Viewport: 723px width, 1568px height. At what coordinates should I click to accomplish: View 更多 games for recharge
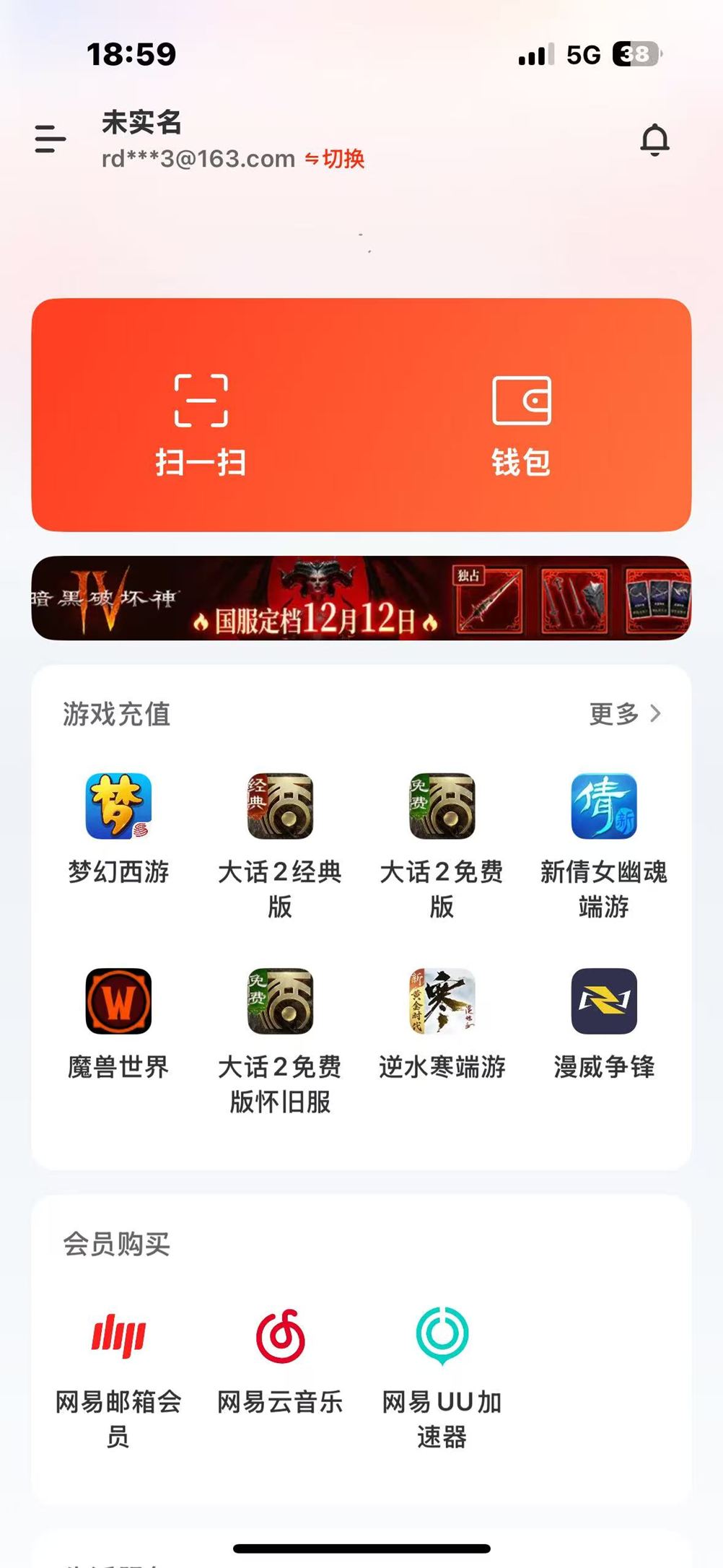tap(624, 714)
